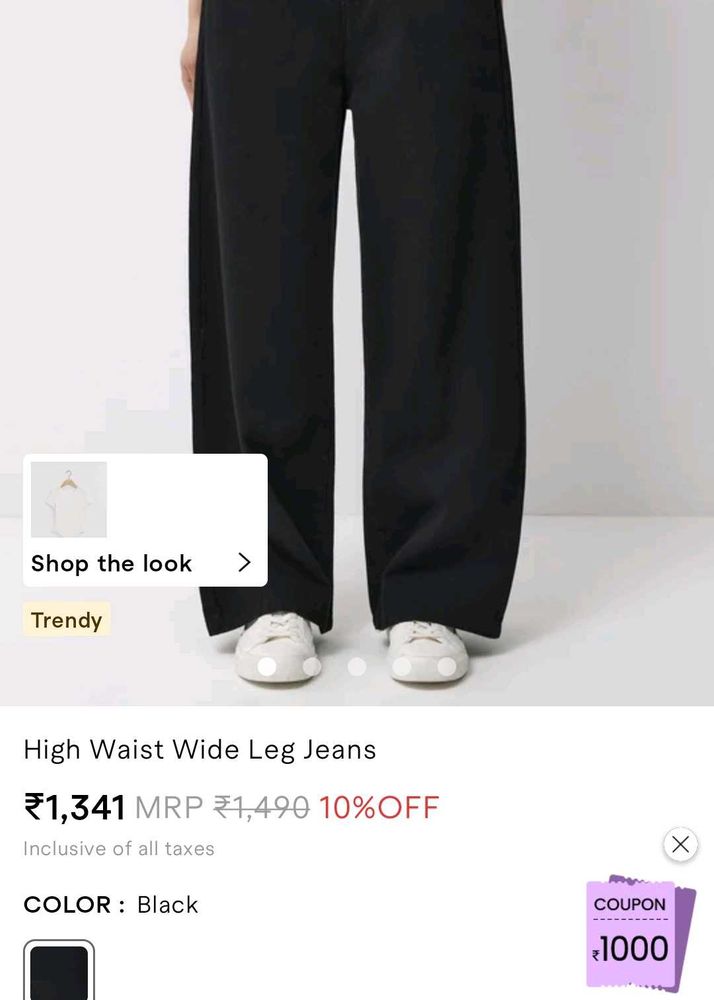Select the Black color swatch
This screenshot has width=714, height=1000.
(59, 972)
